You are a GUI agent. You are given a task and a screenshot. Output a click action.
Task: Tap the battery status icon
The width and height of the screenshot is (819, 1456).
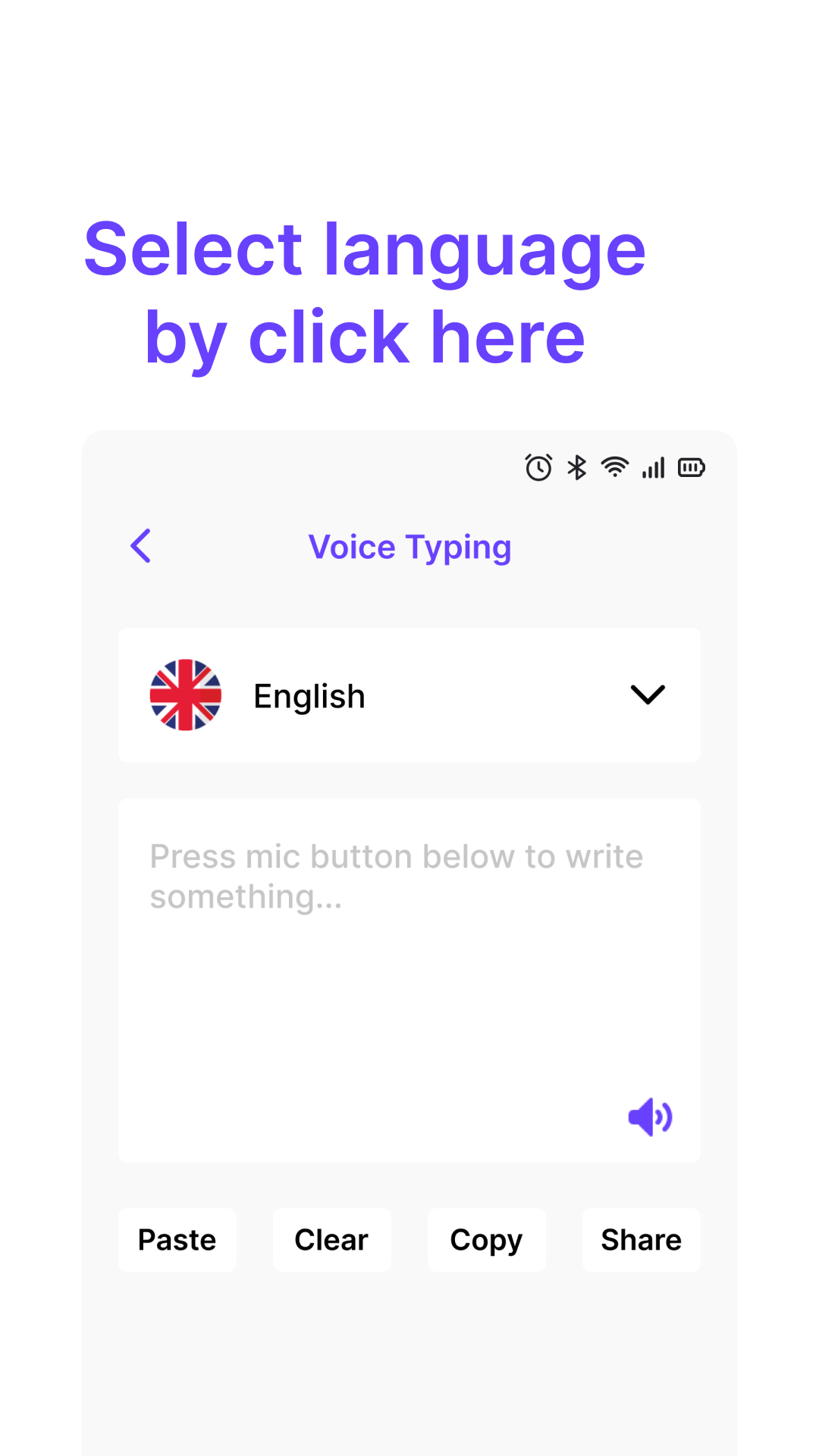pos(692,467)
